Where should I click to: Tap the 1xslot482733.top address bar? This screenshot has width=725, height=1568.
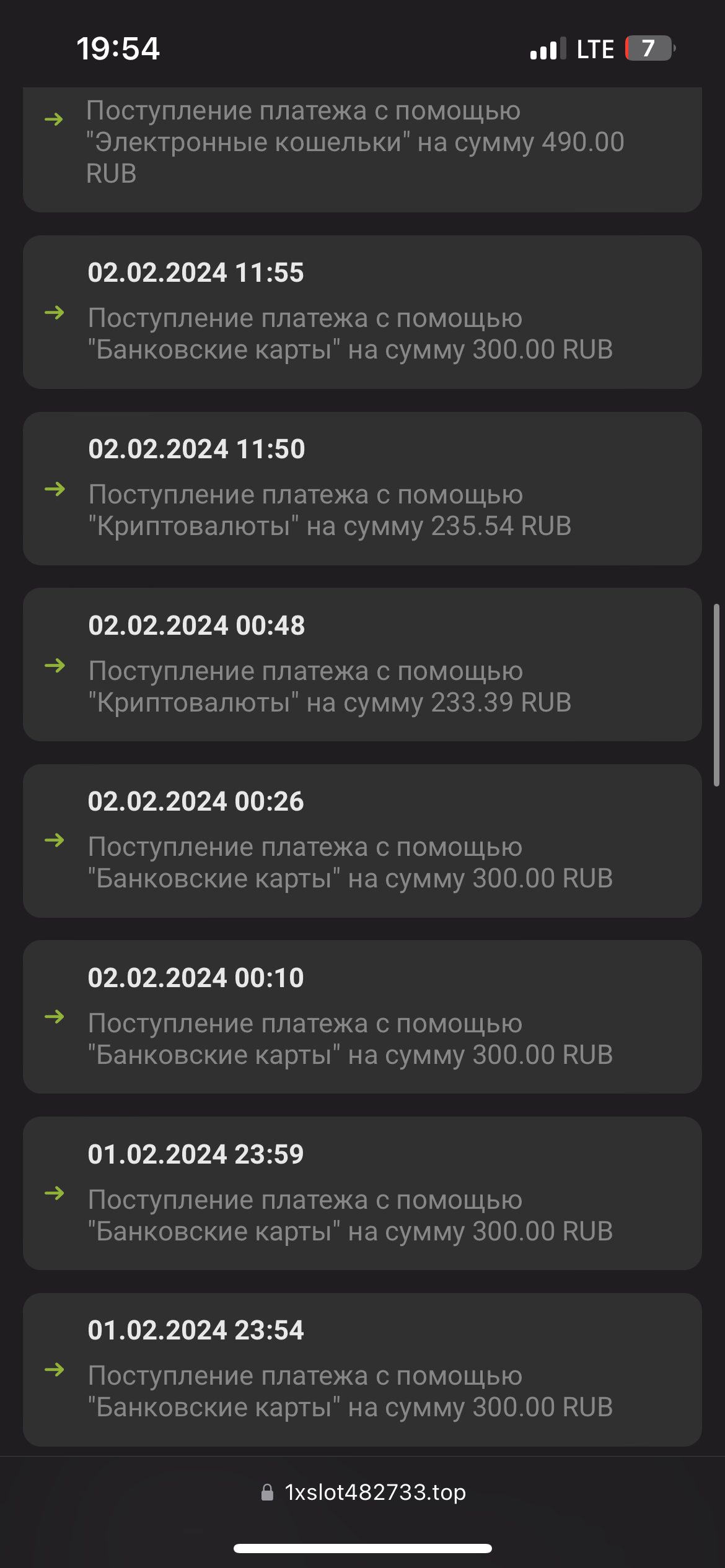pyautogui.click(x=363, y=1492)
